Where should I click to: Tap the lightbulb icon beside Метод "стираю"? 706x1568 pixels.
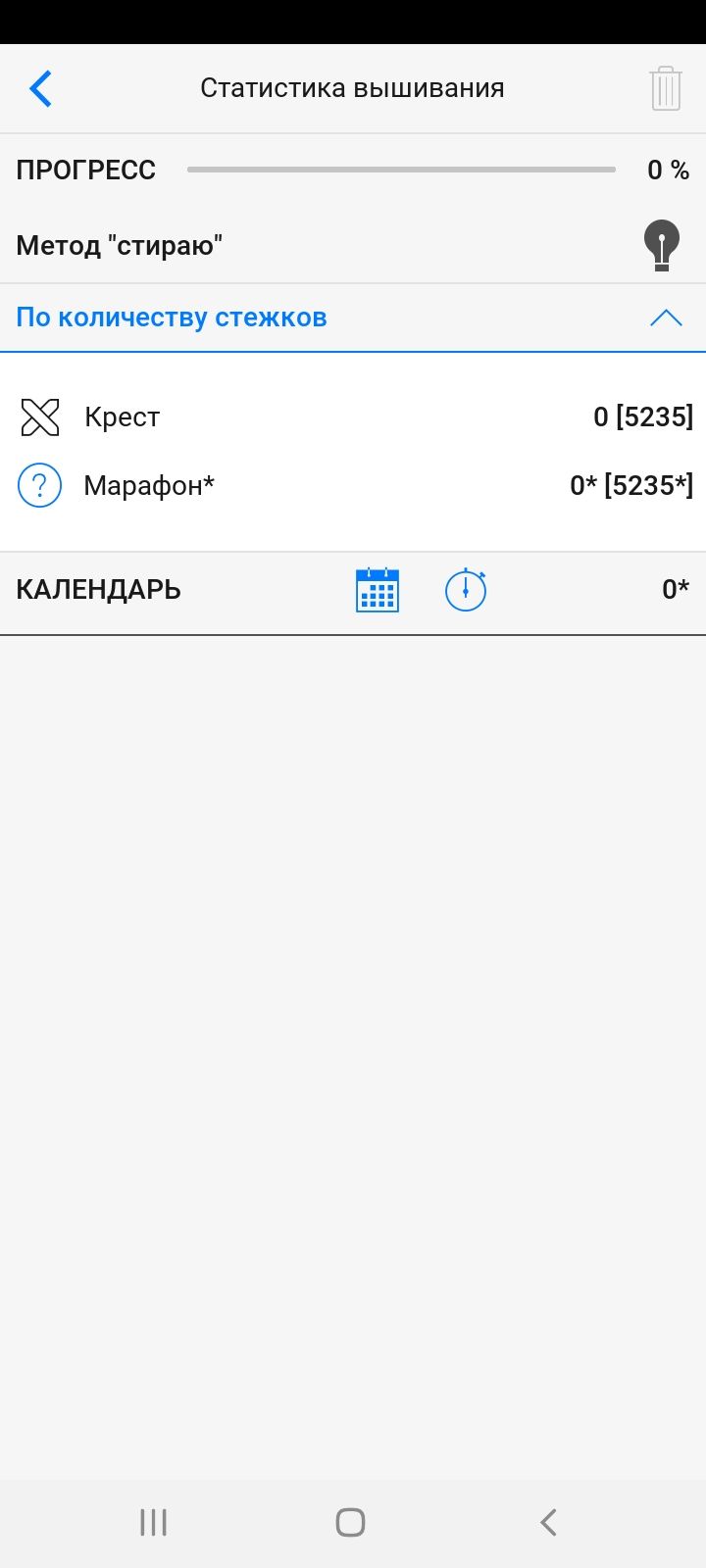tap(662, 245)
